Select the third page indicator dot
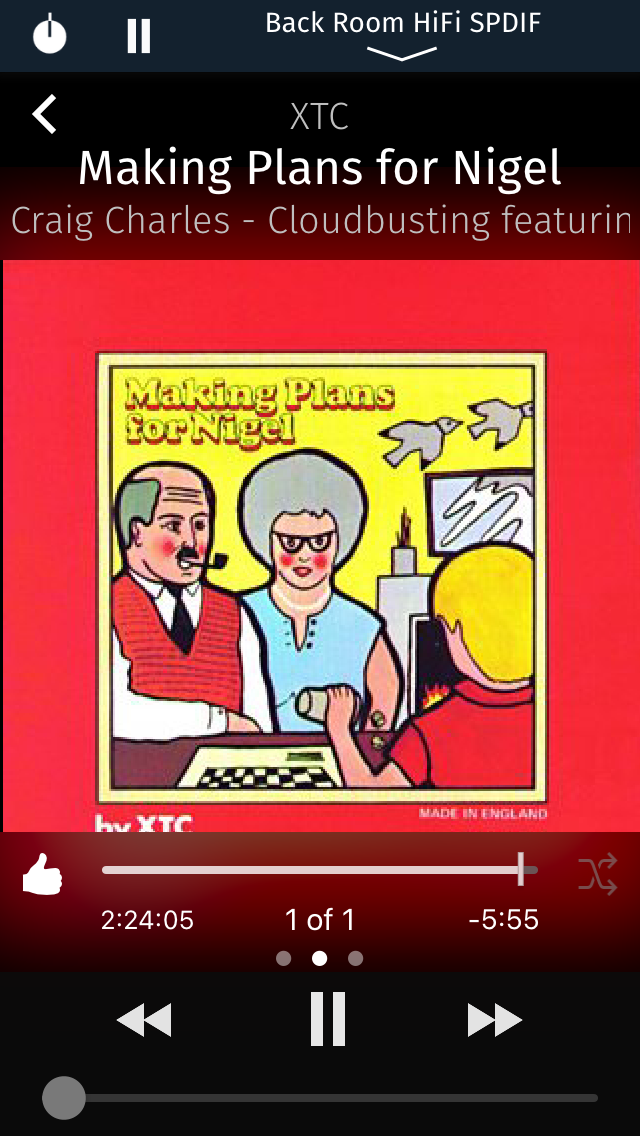Screen dimensions: 640x1136 tap(355, 958)
